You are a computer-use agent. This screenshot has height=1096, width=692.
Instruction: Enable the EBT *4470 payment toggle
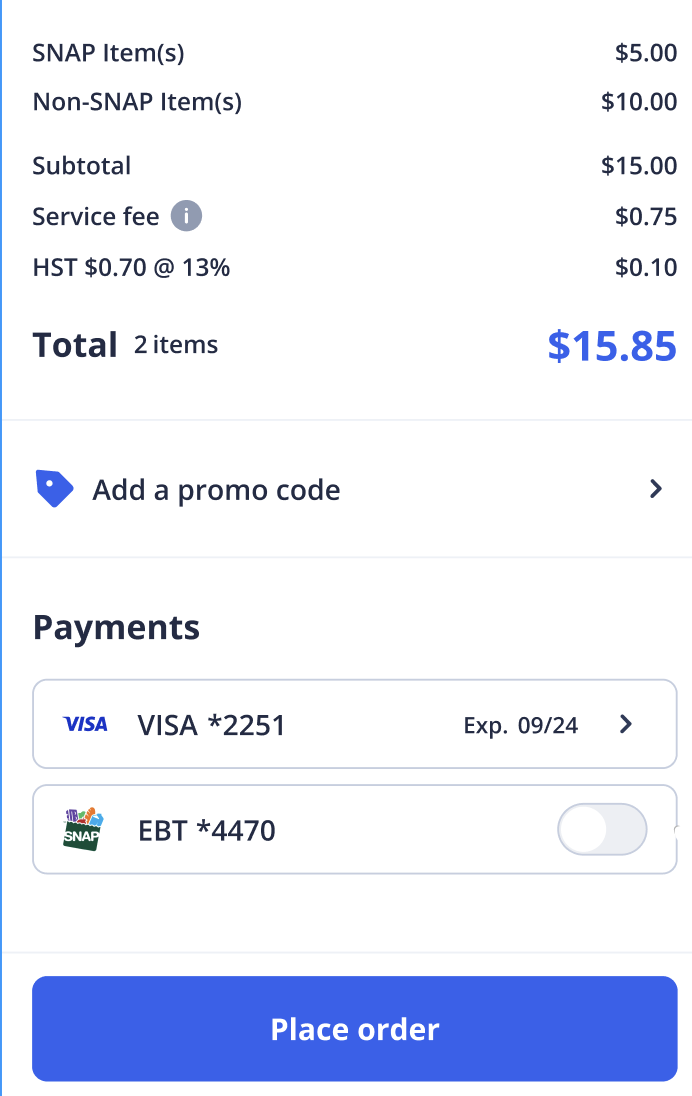pyautogui.click(x=601, y=830)
